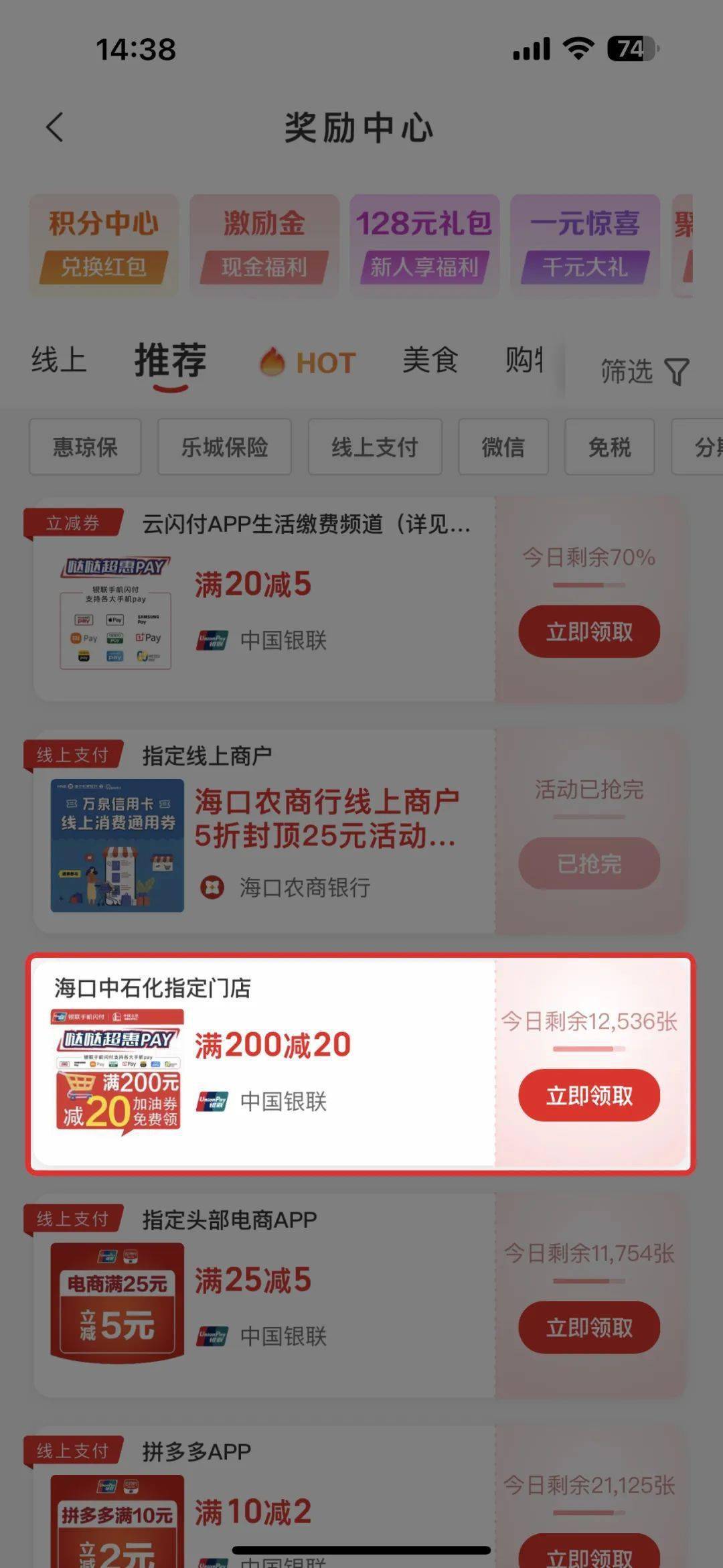Switch to the HOT tab
723x1568 pixels.
click(x=308, y=362)
